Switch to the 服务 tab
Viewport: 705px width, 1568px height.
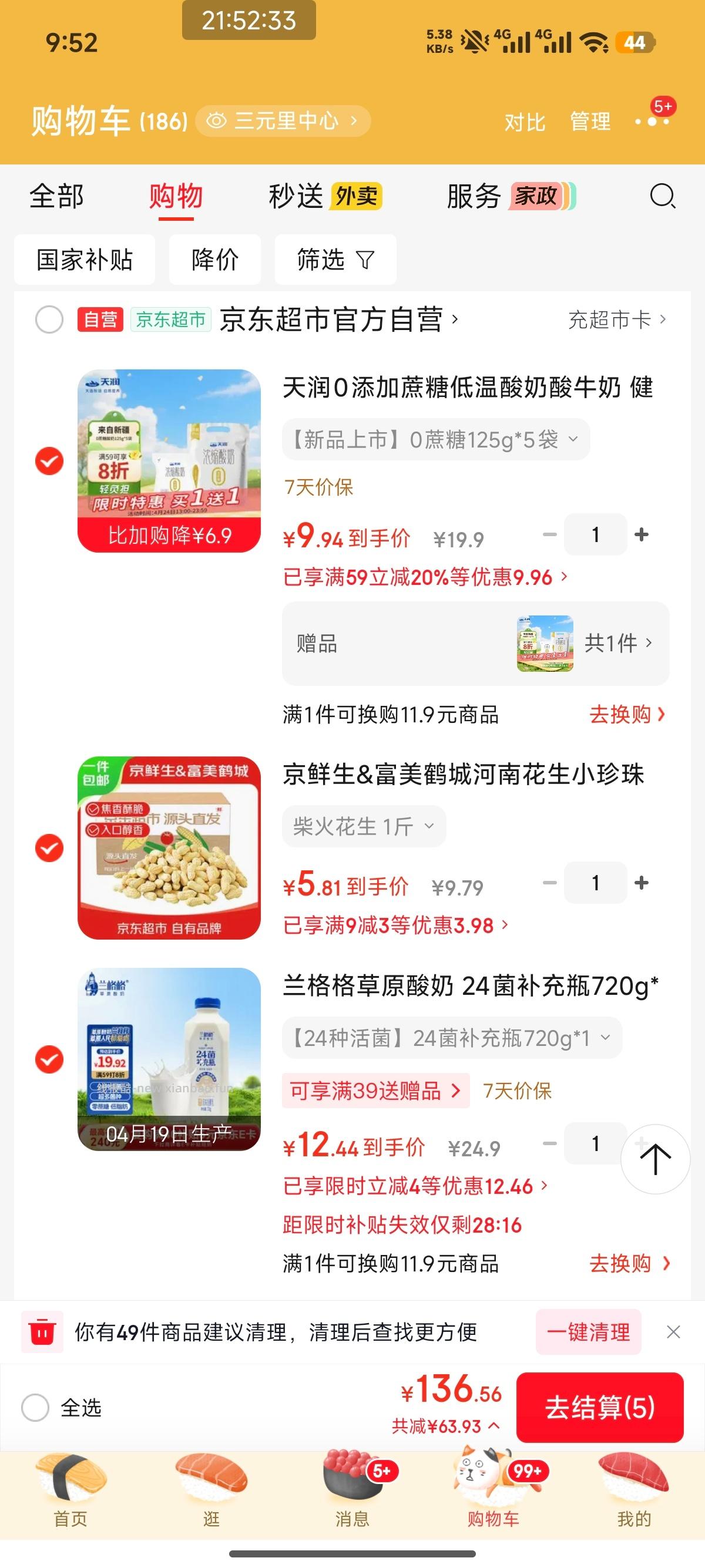tap(471, 197)
